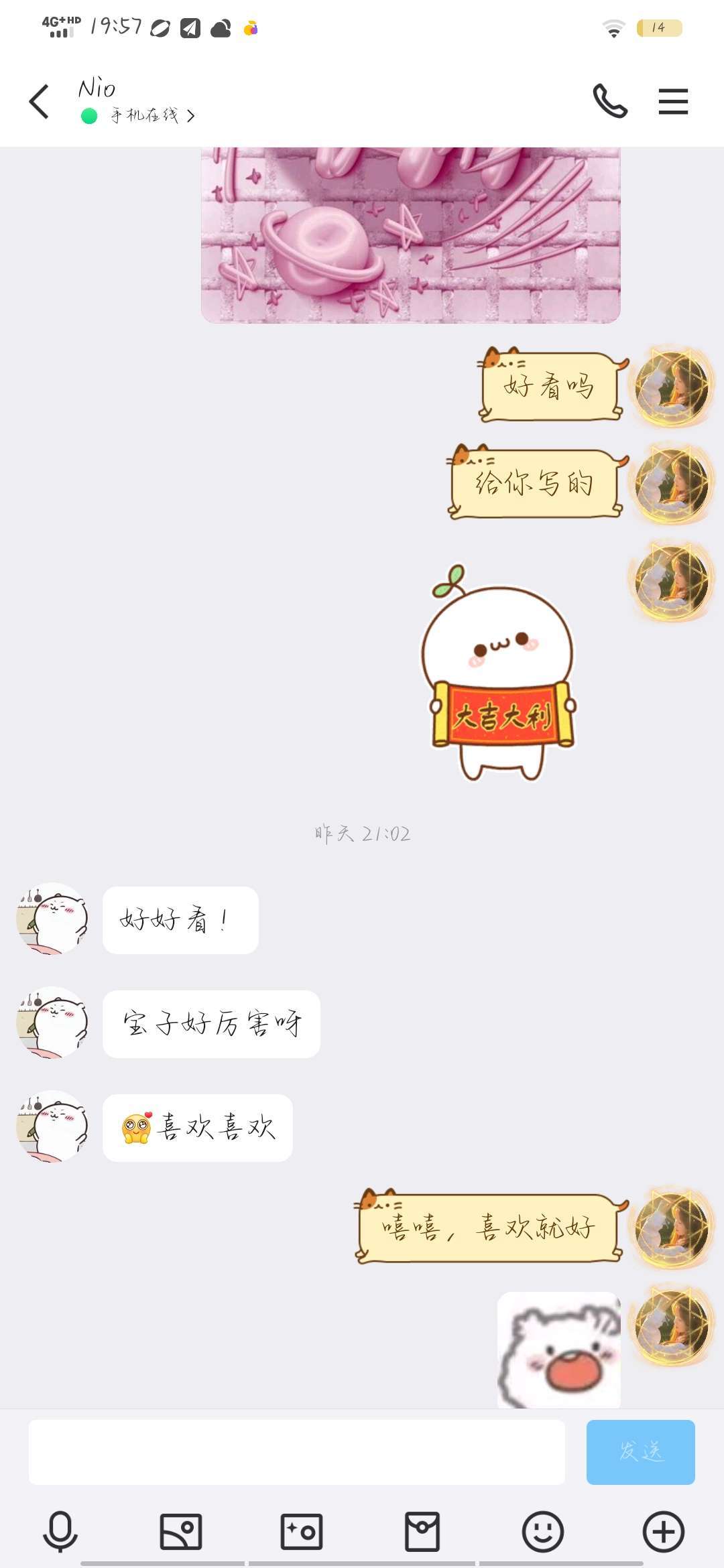Send a red packet
Screen dimensions: 724x1568
422,1532
